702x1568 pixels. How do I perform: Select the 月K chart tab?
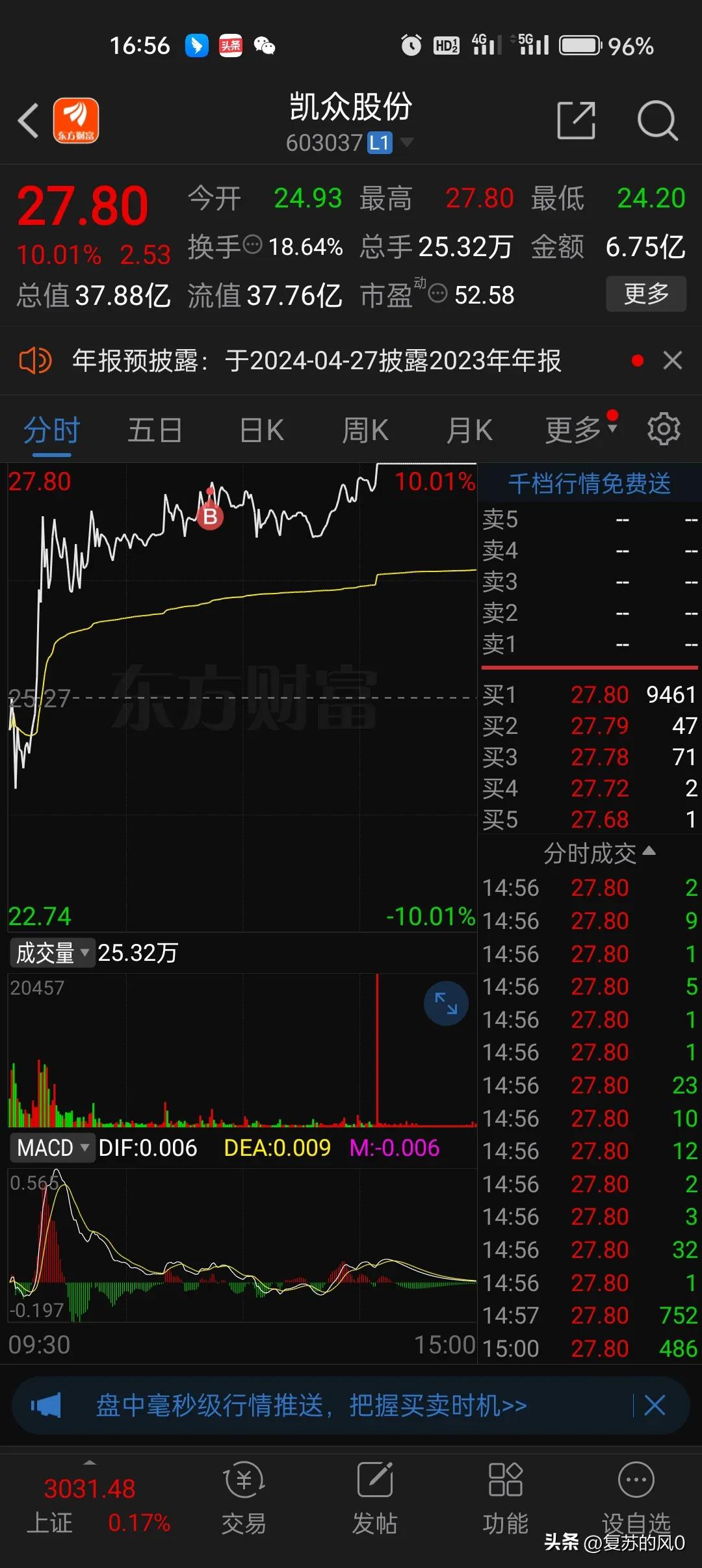tap(469, 430)
